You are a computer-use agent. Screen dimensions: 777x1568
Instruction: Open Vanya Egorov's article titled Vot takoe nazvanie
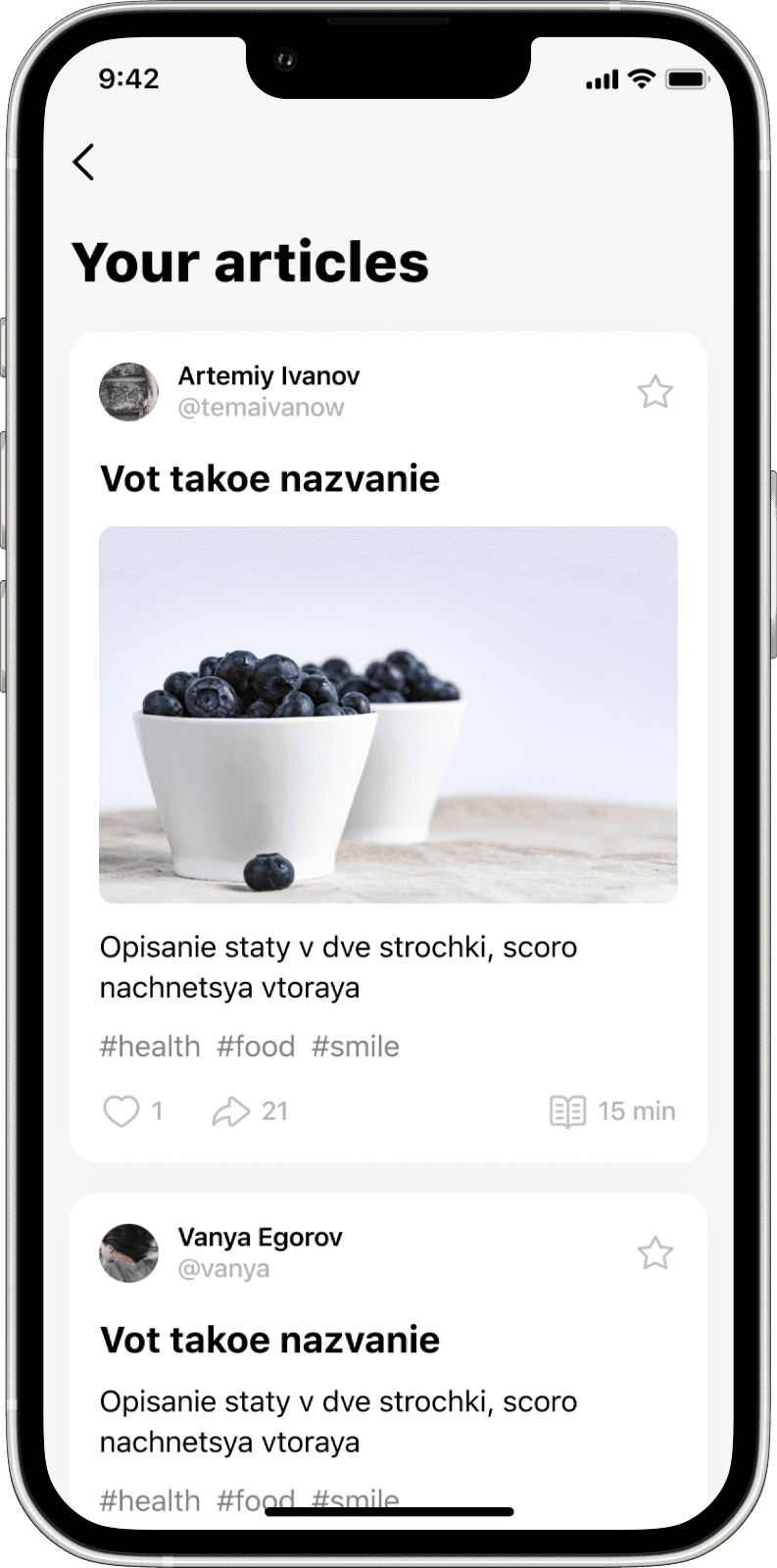click(270, 1340)
